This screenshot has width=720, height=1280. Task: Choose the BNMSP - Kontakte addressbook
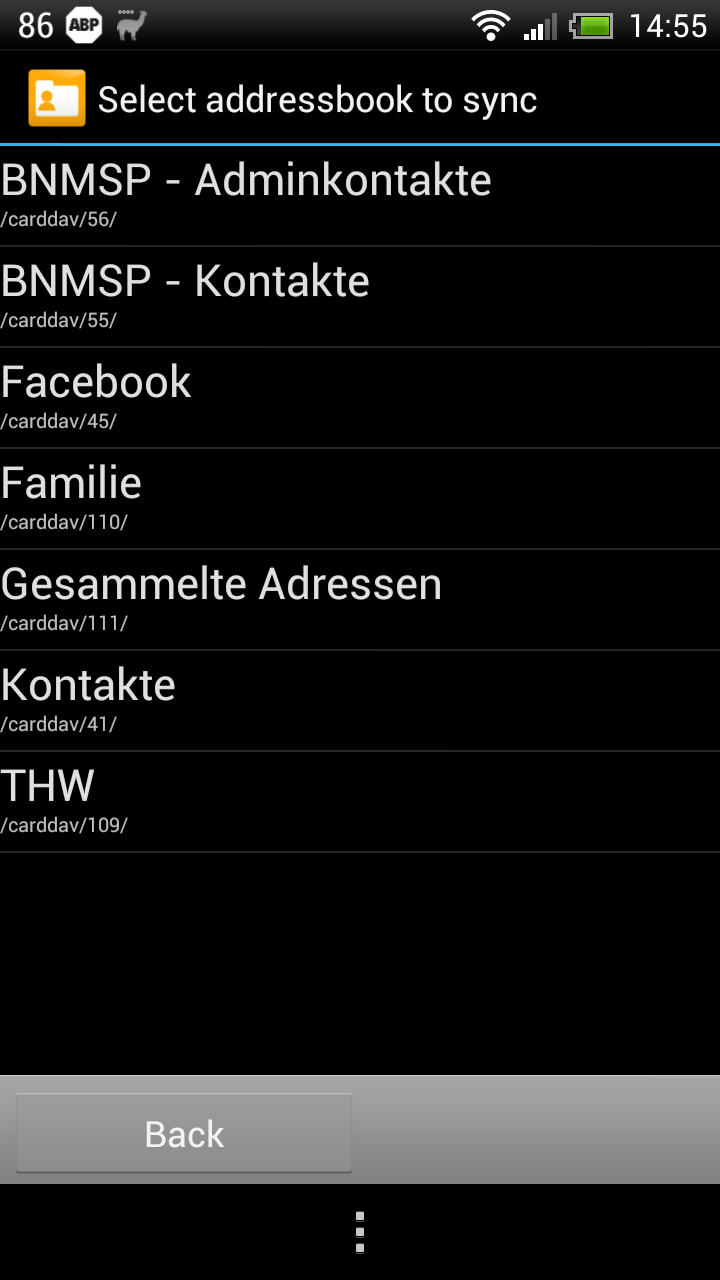pos(360,297)
